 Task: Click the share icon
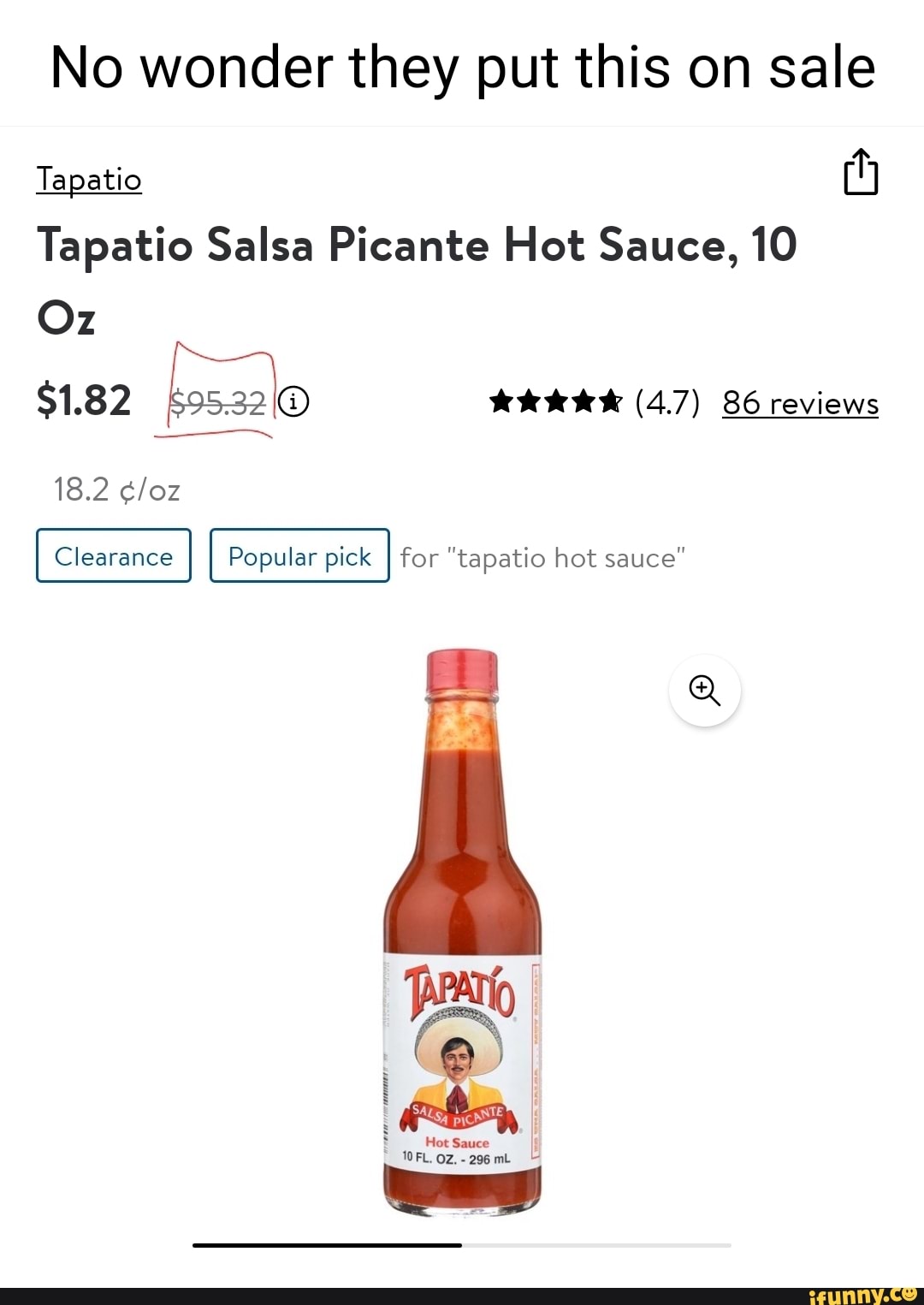click(x=860, y=171)
